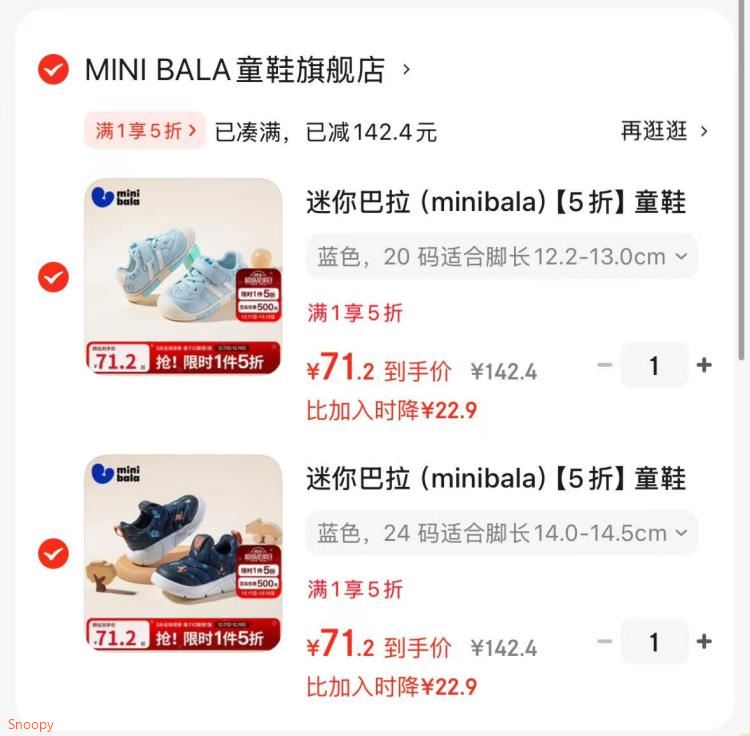Open the light blue shoe product image
Viewport: 750px width, 736px height.
point(183,277)
